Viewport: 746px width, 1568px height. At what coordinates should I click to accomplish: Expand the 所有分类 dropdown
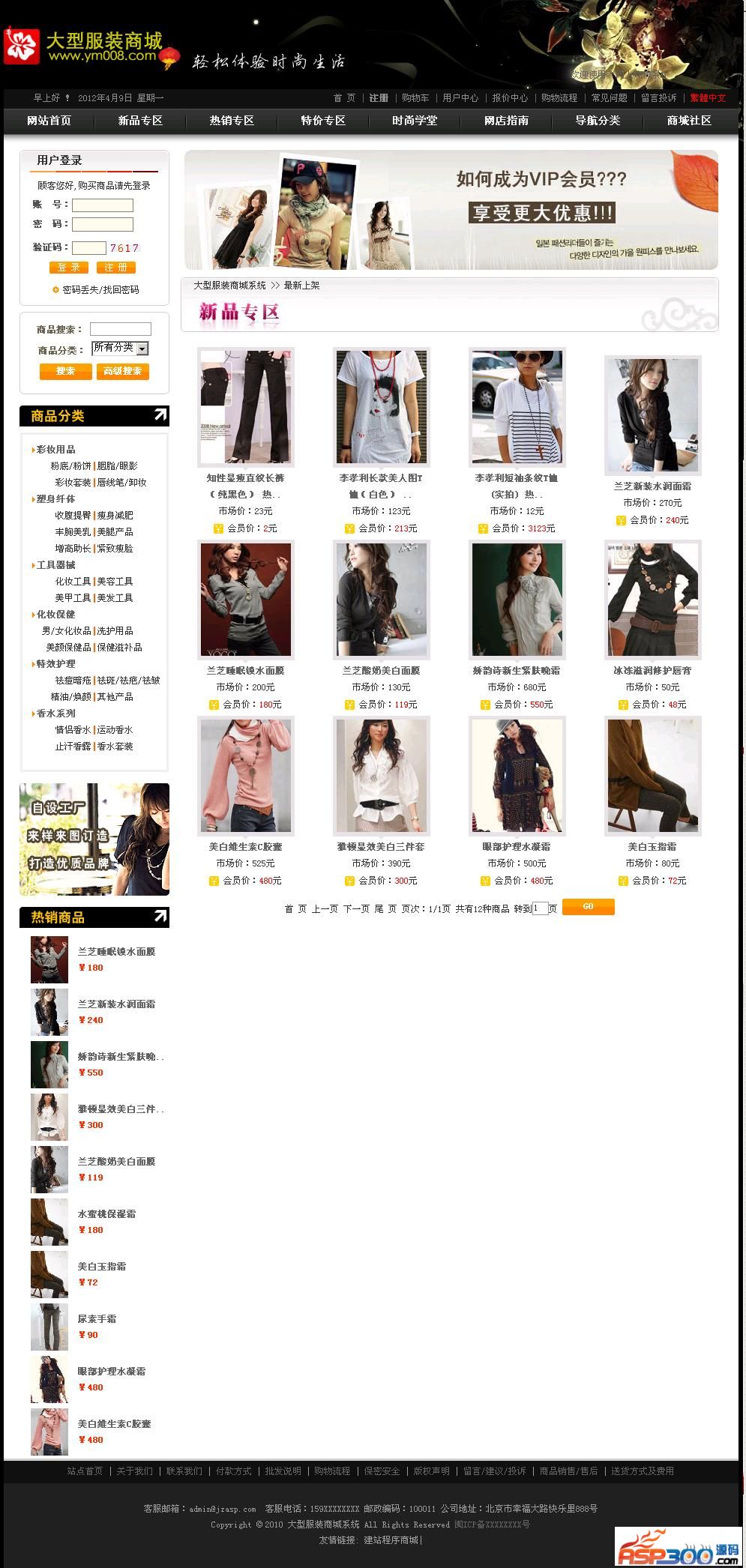tap(120, 348)
